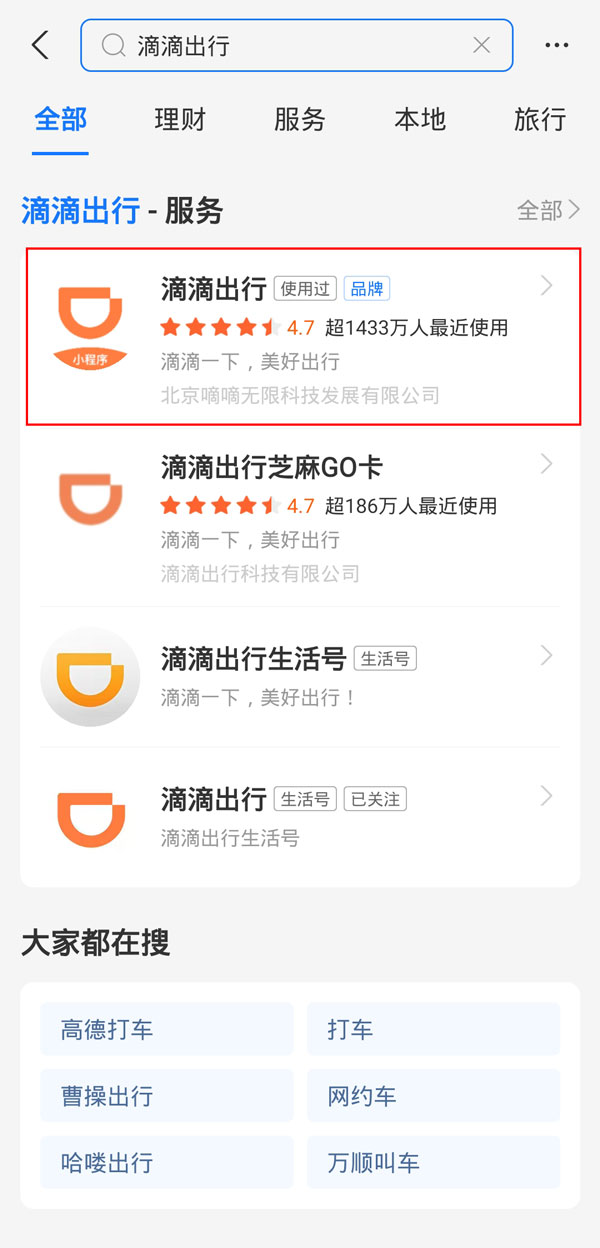
Task: Switch to the 全部 tab
Action: (x=60, y=120)
